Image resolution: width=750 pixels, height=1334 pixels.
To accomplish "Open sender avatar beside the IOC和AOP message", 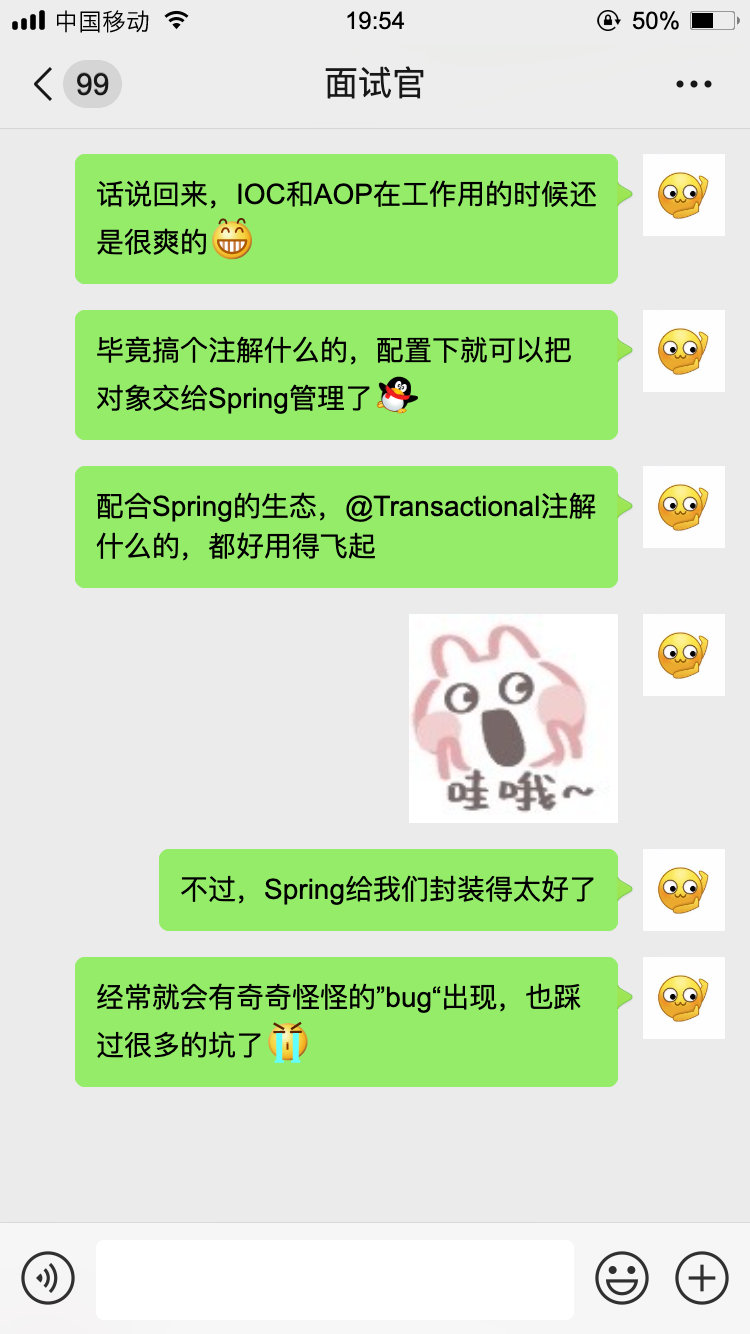I will [x=683, y=195].
